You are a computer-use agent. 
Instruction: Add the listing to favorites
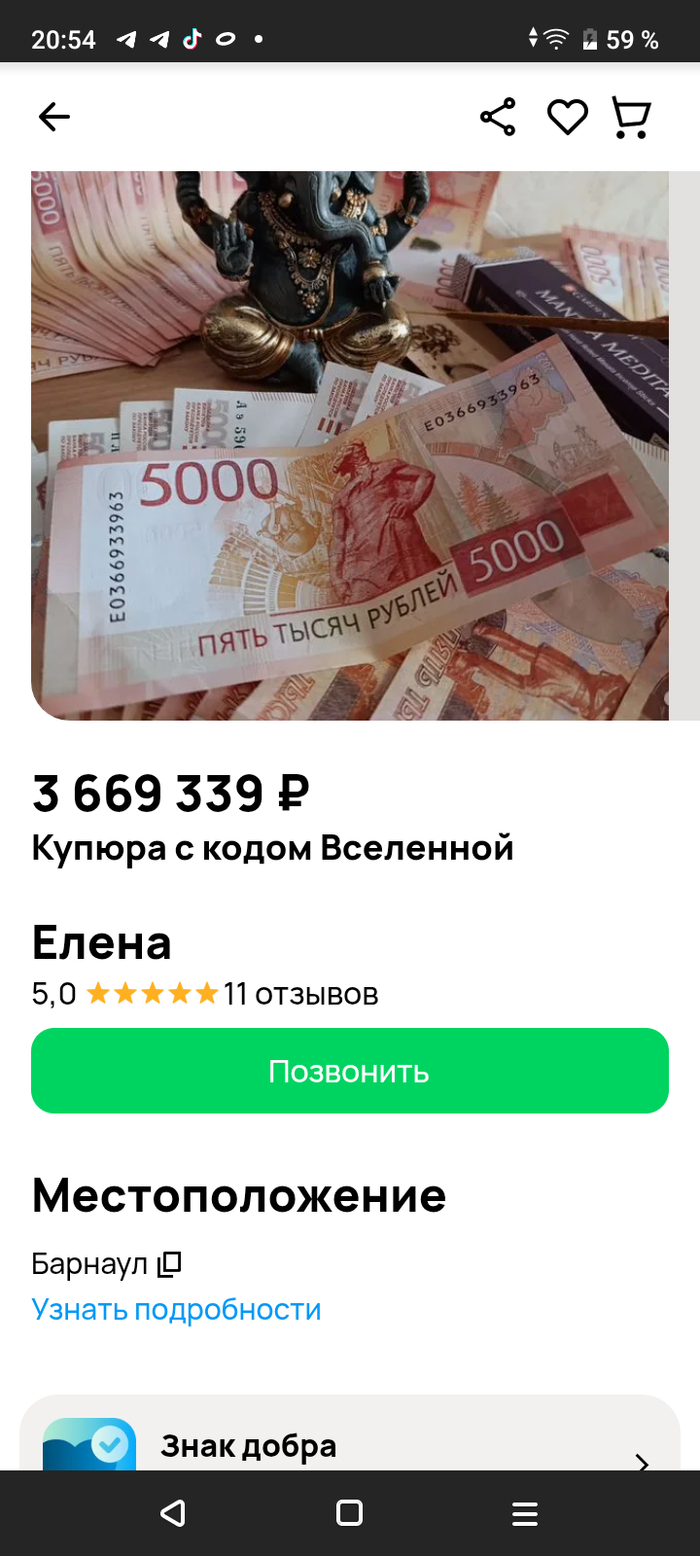(567, 118)
